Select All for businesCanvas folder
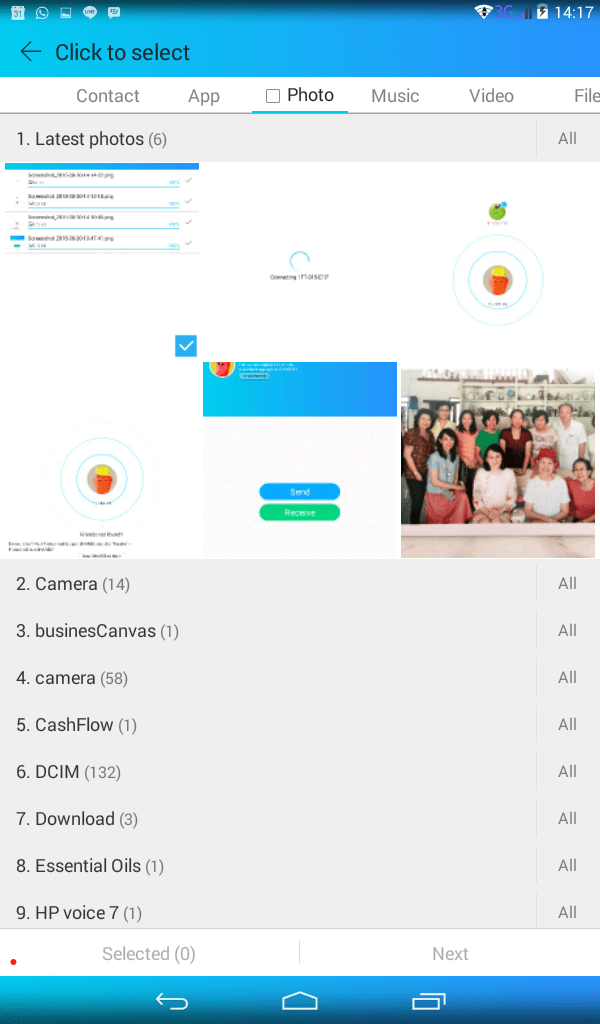Image resolution: width=600 pixels, height=1024 pixels. point(567,631)
